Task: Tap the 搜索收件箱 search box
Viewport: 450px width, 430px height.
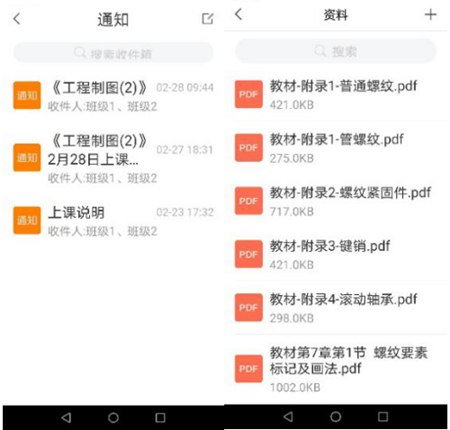Action: (113, 53)
